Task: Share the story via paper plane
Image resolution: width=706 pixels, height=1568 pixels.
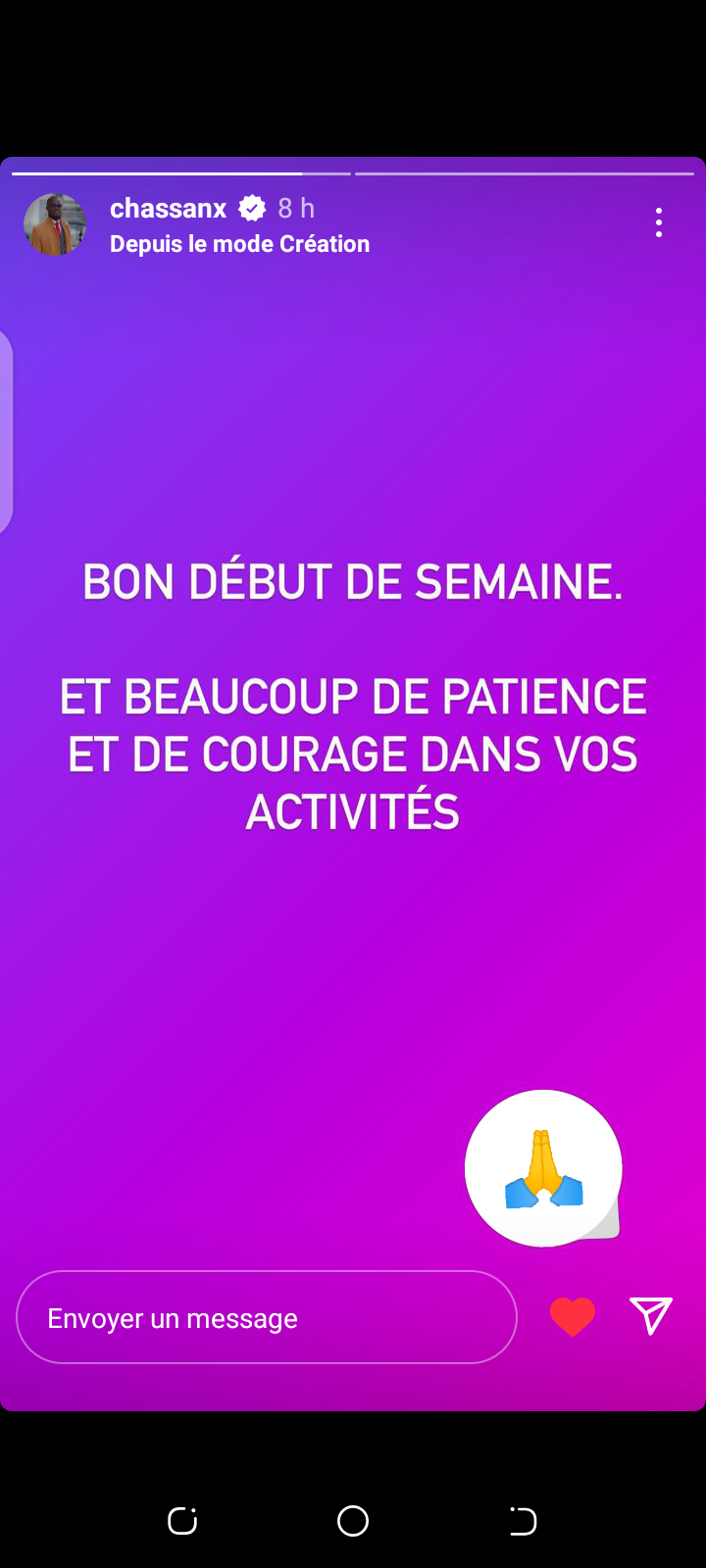Action: [x=651, y=1316]
